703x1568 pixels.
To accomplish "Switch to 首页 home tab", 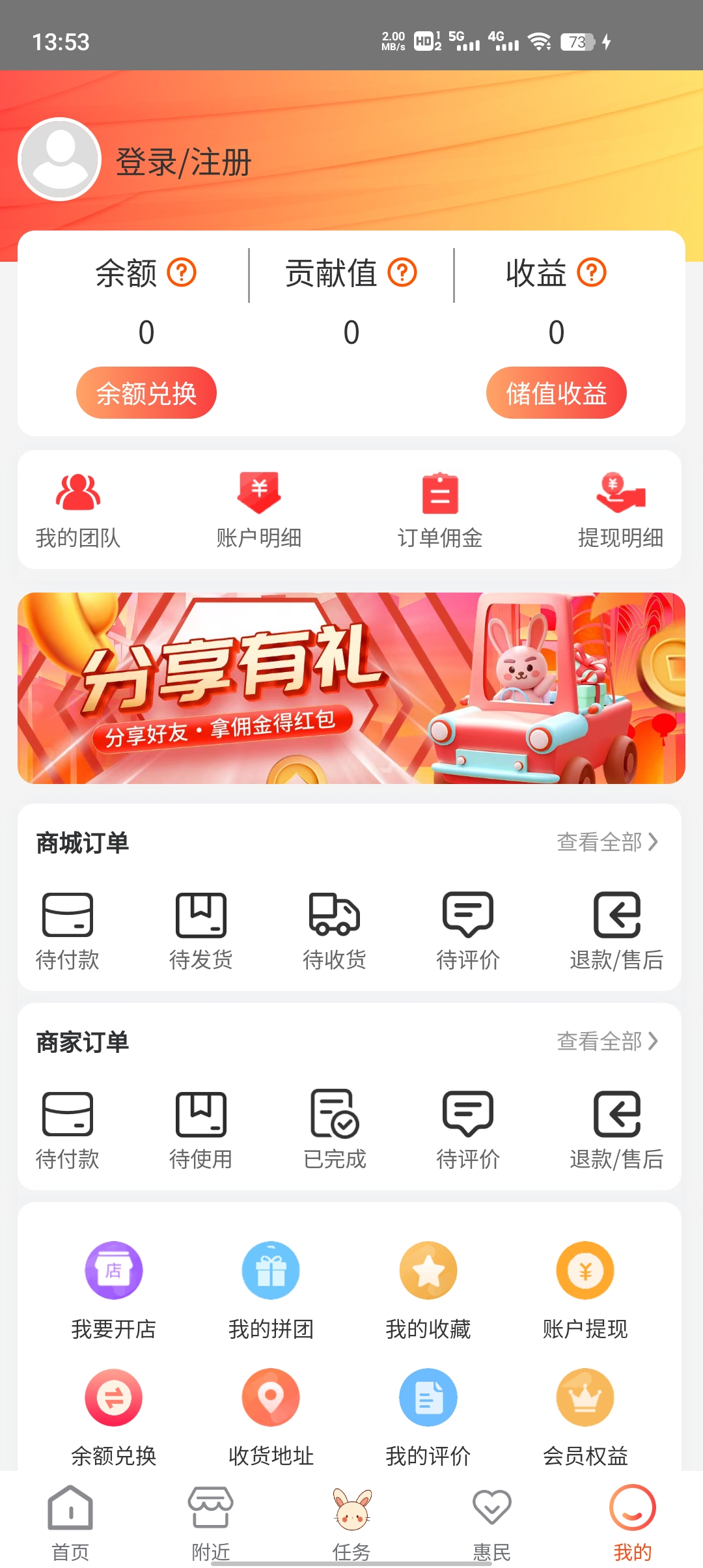I will click(x=69, y=1524).
